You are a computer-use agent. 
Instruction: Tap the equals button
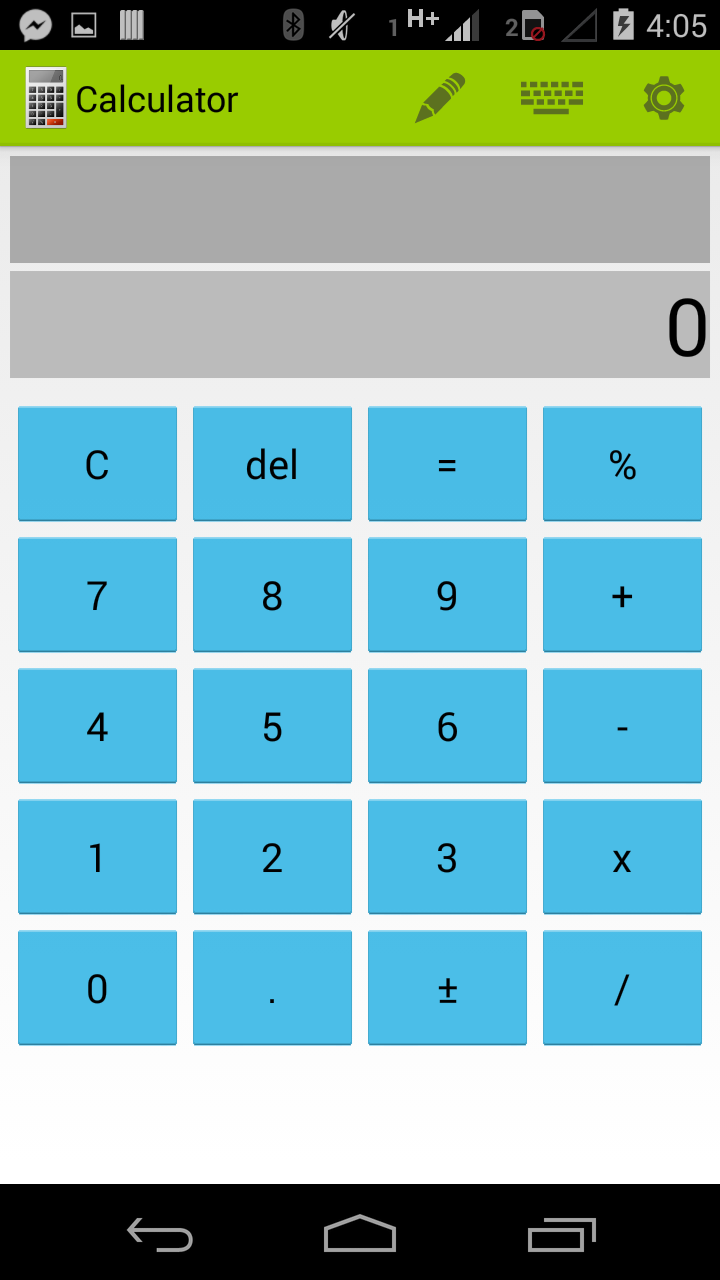tap(447, 464)
